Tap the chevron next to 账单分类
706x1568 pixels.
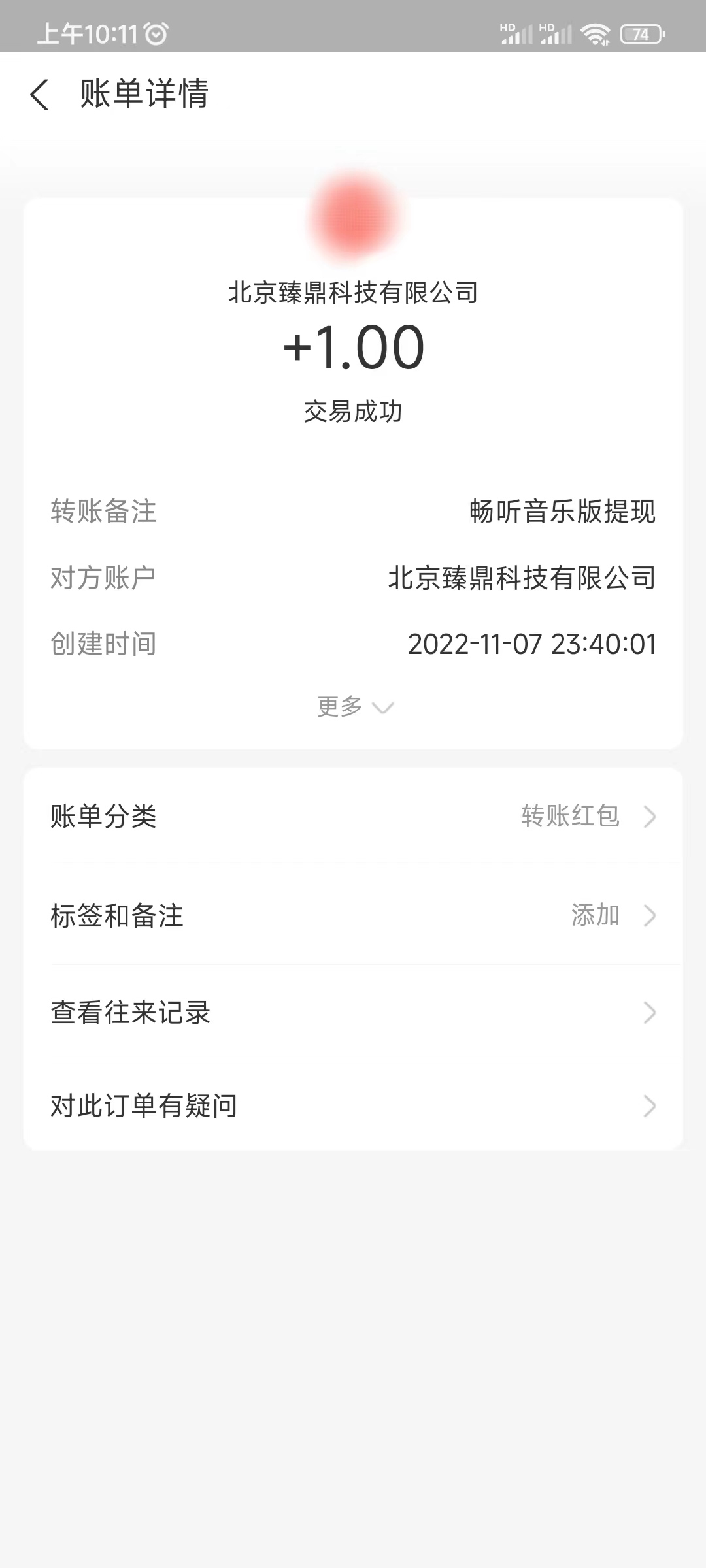click(649, 817)
